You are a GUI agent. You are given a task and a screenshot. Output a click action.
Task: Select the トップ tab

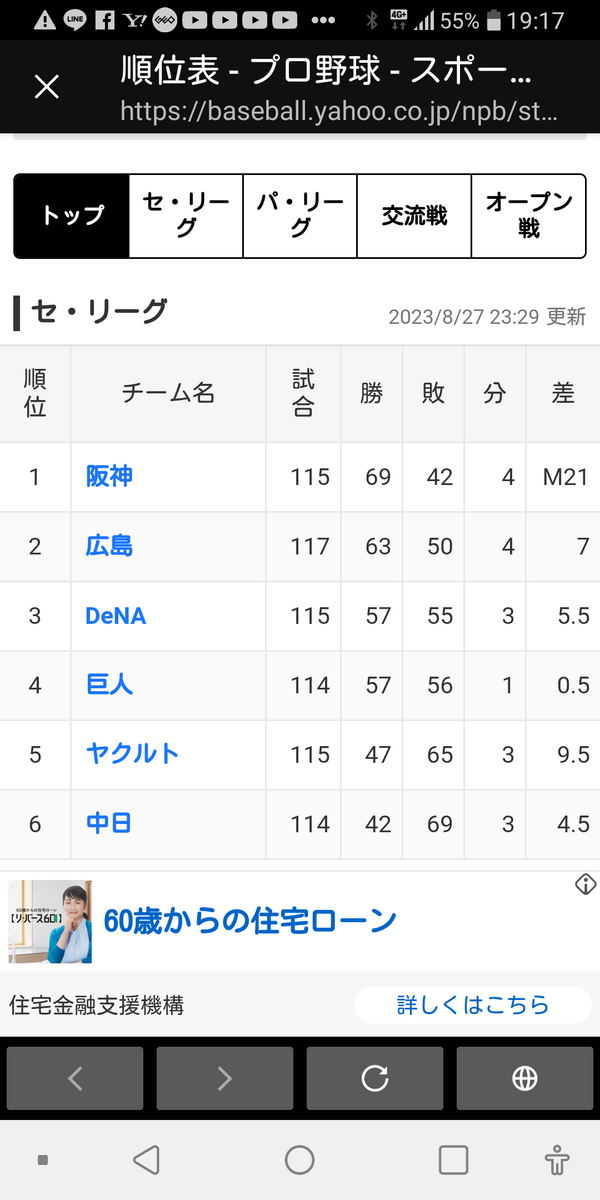(72, 216)
